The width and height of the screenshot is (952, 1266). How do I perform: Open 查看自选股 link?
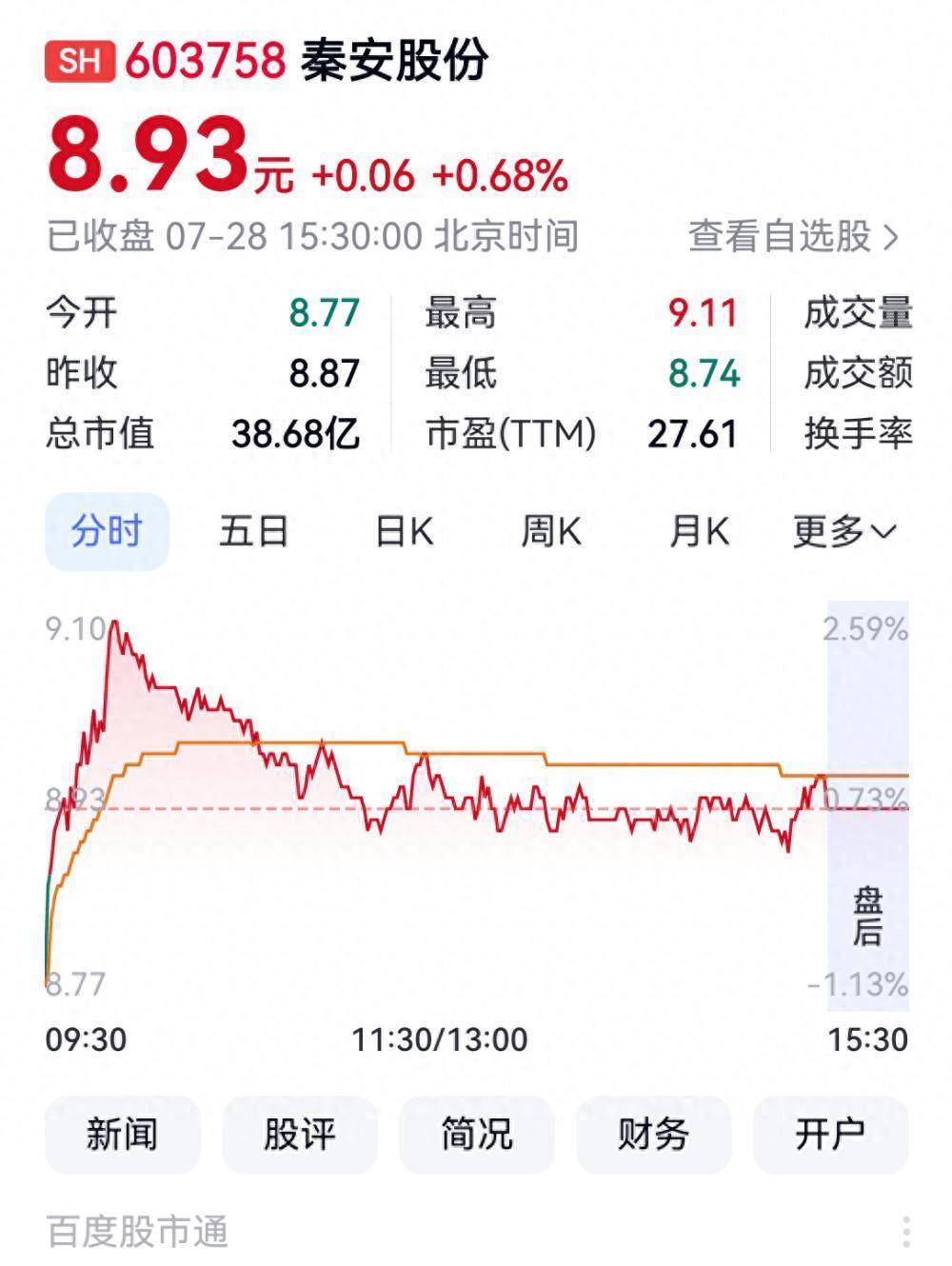click(793, 236)
